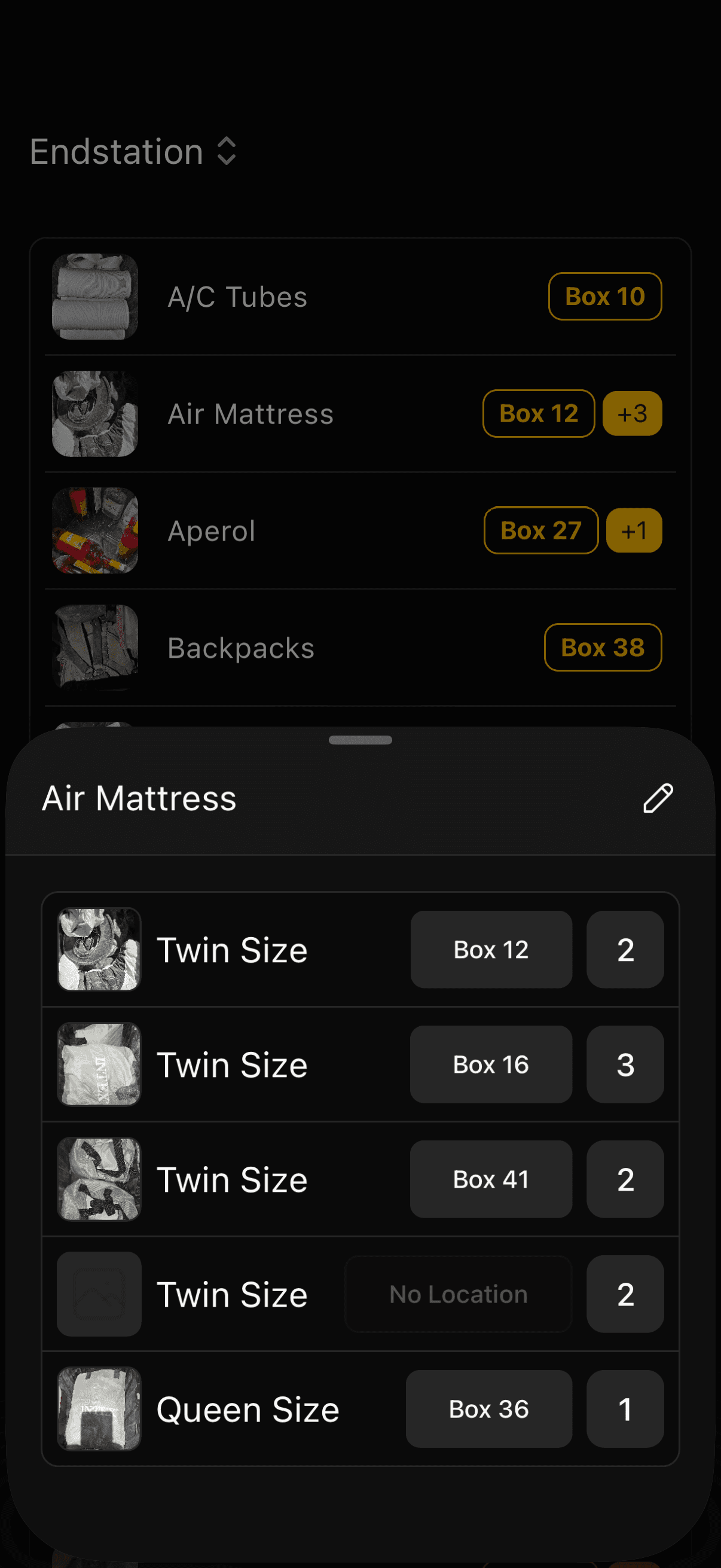Tap the +3 badge beside Box 12
Viewport: 721px width, 1568px height.
pos(632,414)
